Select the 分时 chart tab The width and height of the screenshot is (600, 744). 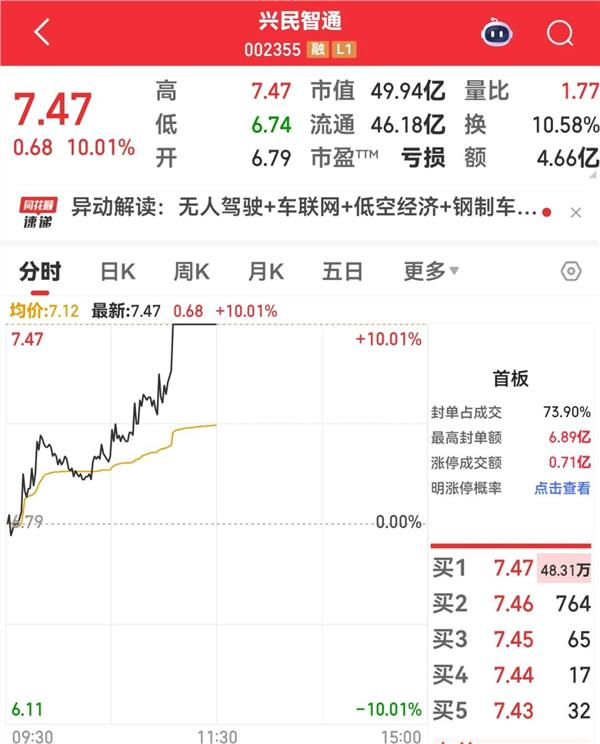[x=41, y=271]
